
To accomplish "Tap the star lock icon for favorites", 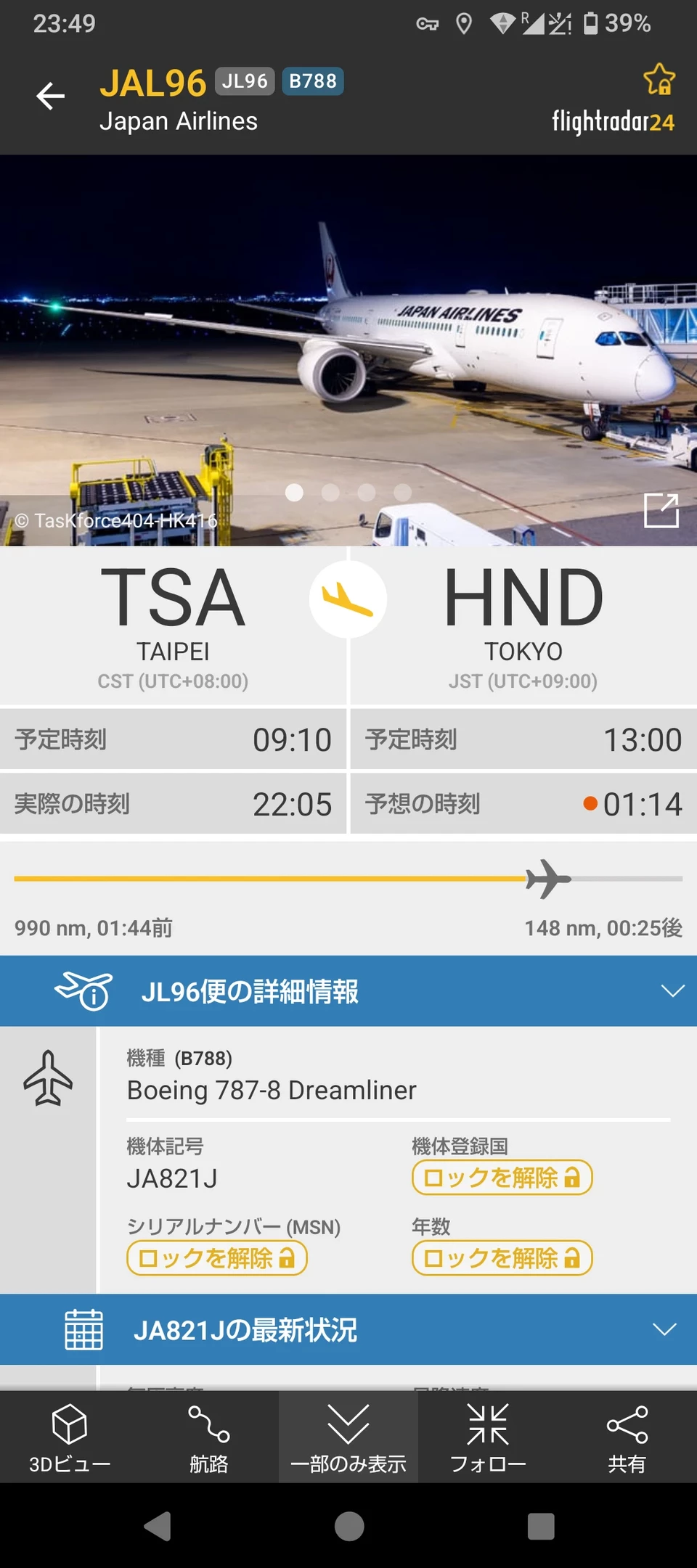I will point(659,80).
